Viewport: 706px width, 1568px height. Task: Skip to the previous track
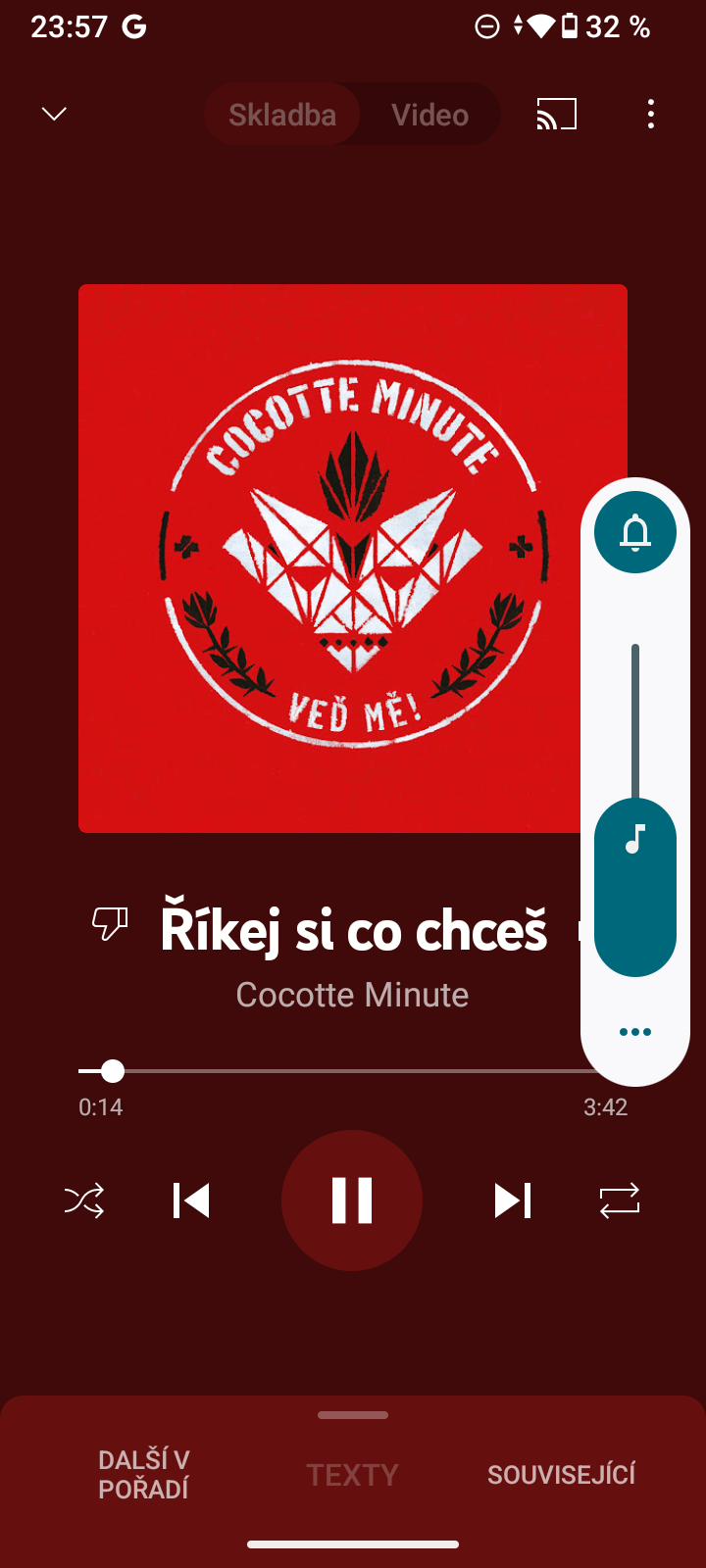(x=191, y=1200)
